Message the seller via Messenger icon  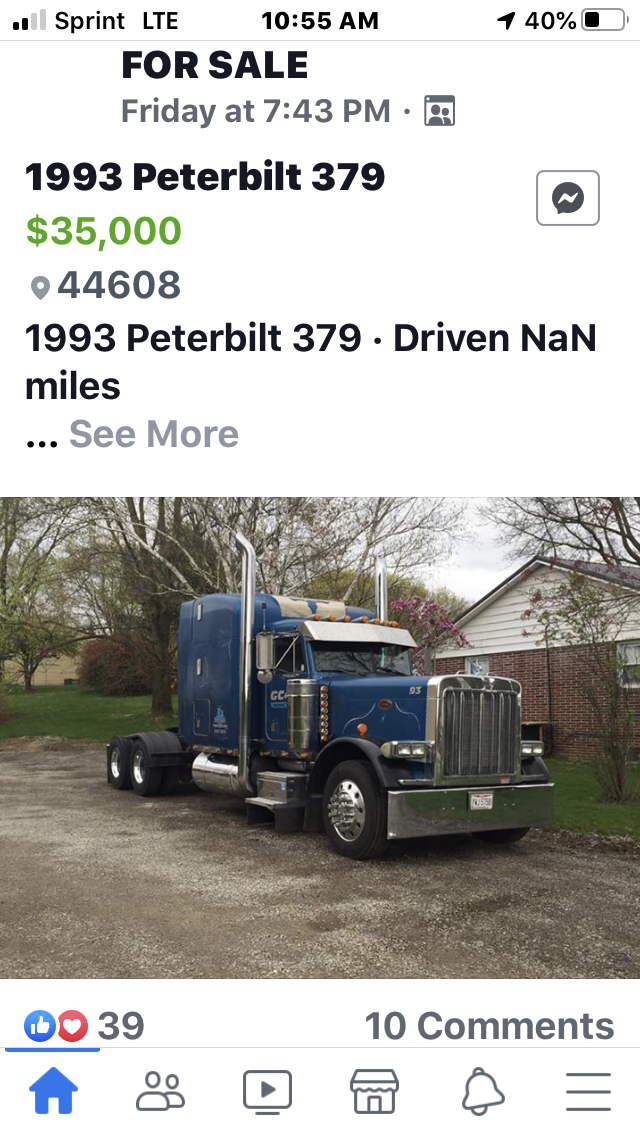[x=568, y=198]
